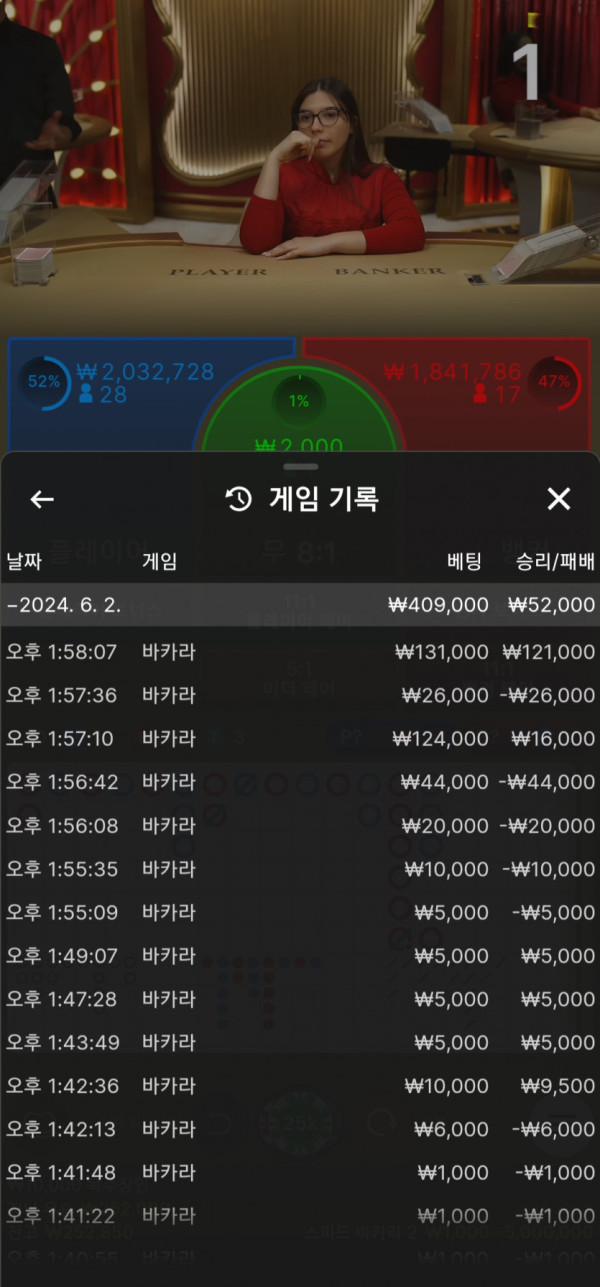Open the 오후 1:43:49 바카라 record
This screenshot has width=600, height=1287.
click(300, 1042)
